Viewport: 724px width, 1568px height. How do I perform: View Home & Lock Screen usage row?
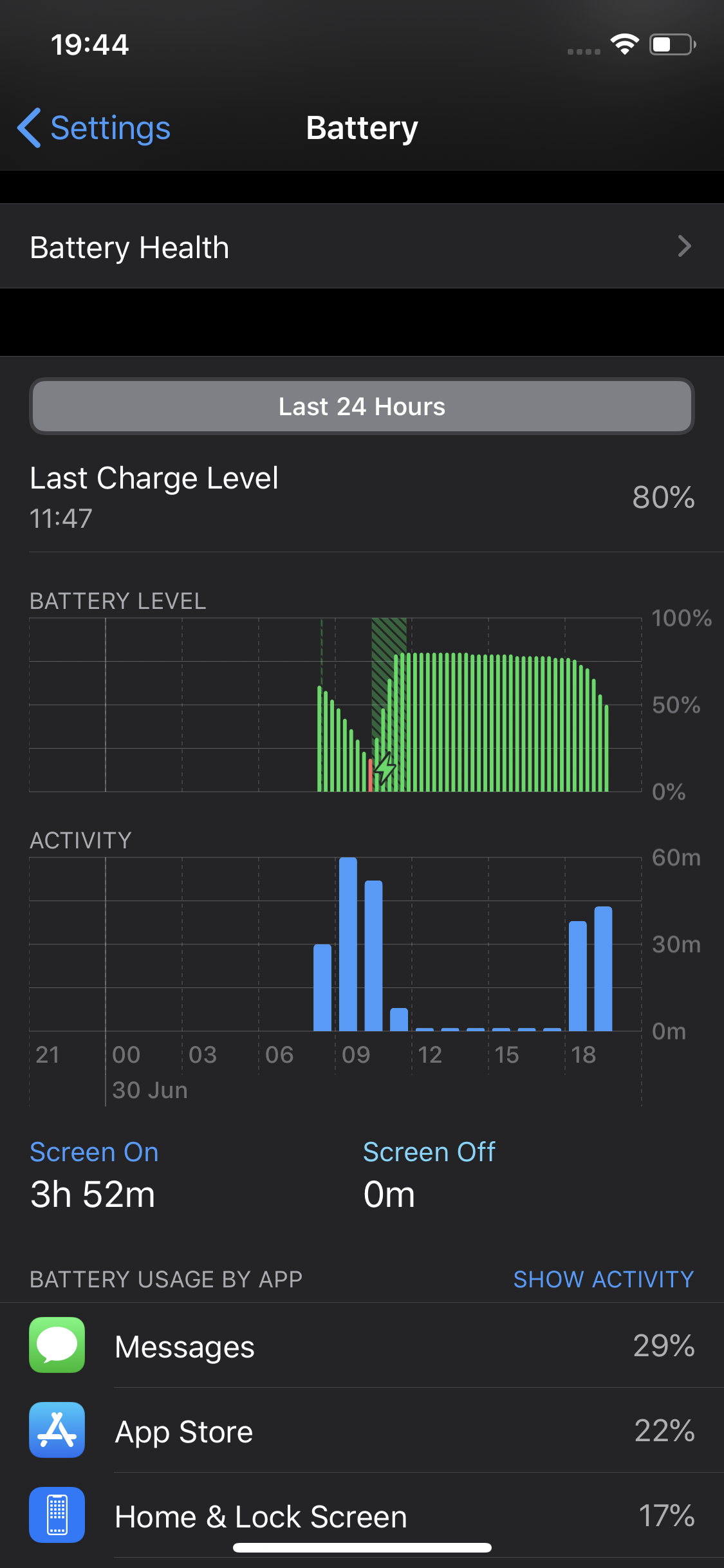coord(362,1515)
